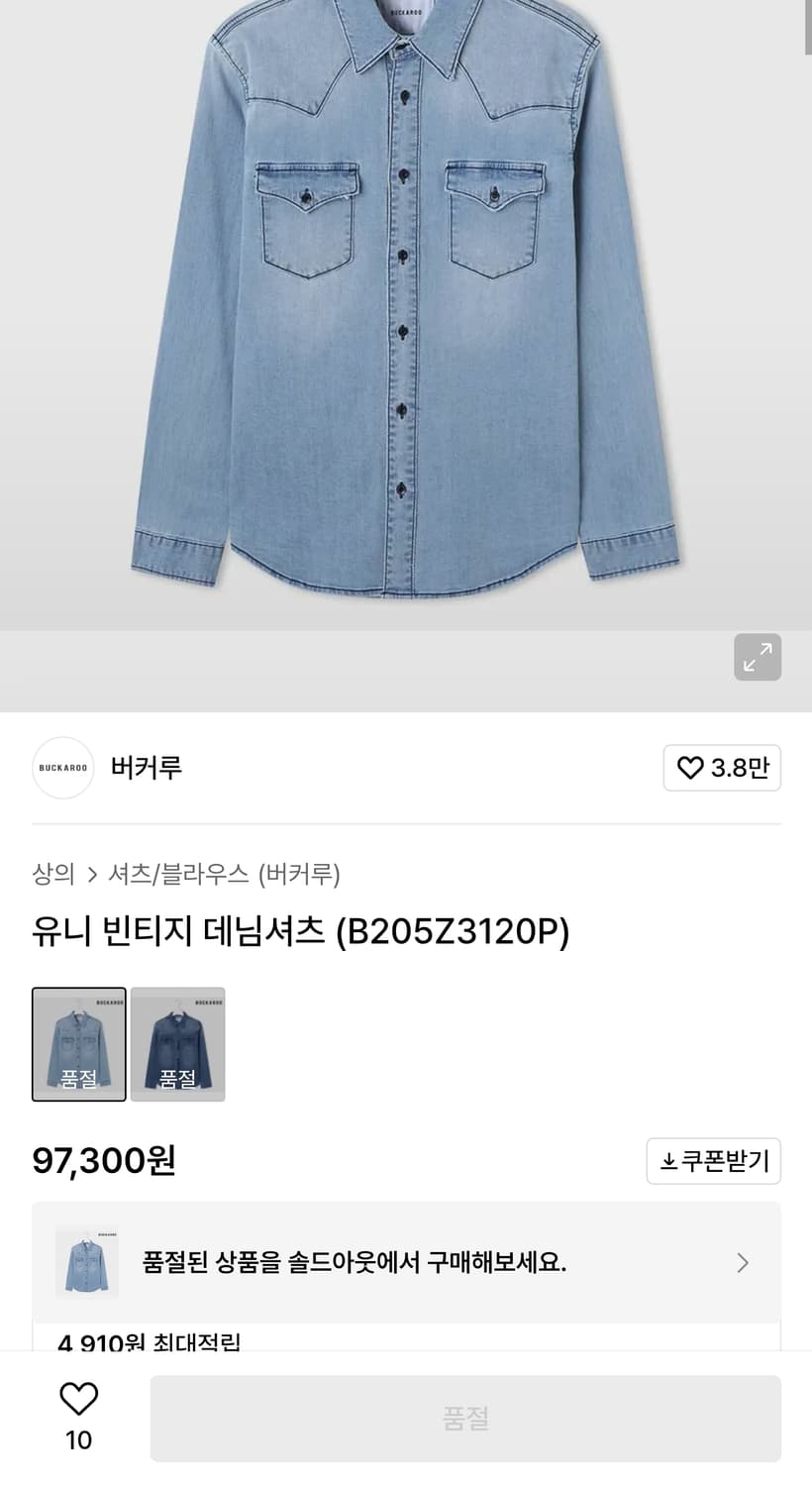Viewport: 812px width, 1486px height.
Task: Open the 상의 breadcrumb category
Action: click(x=54, y=875)
